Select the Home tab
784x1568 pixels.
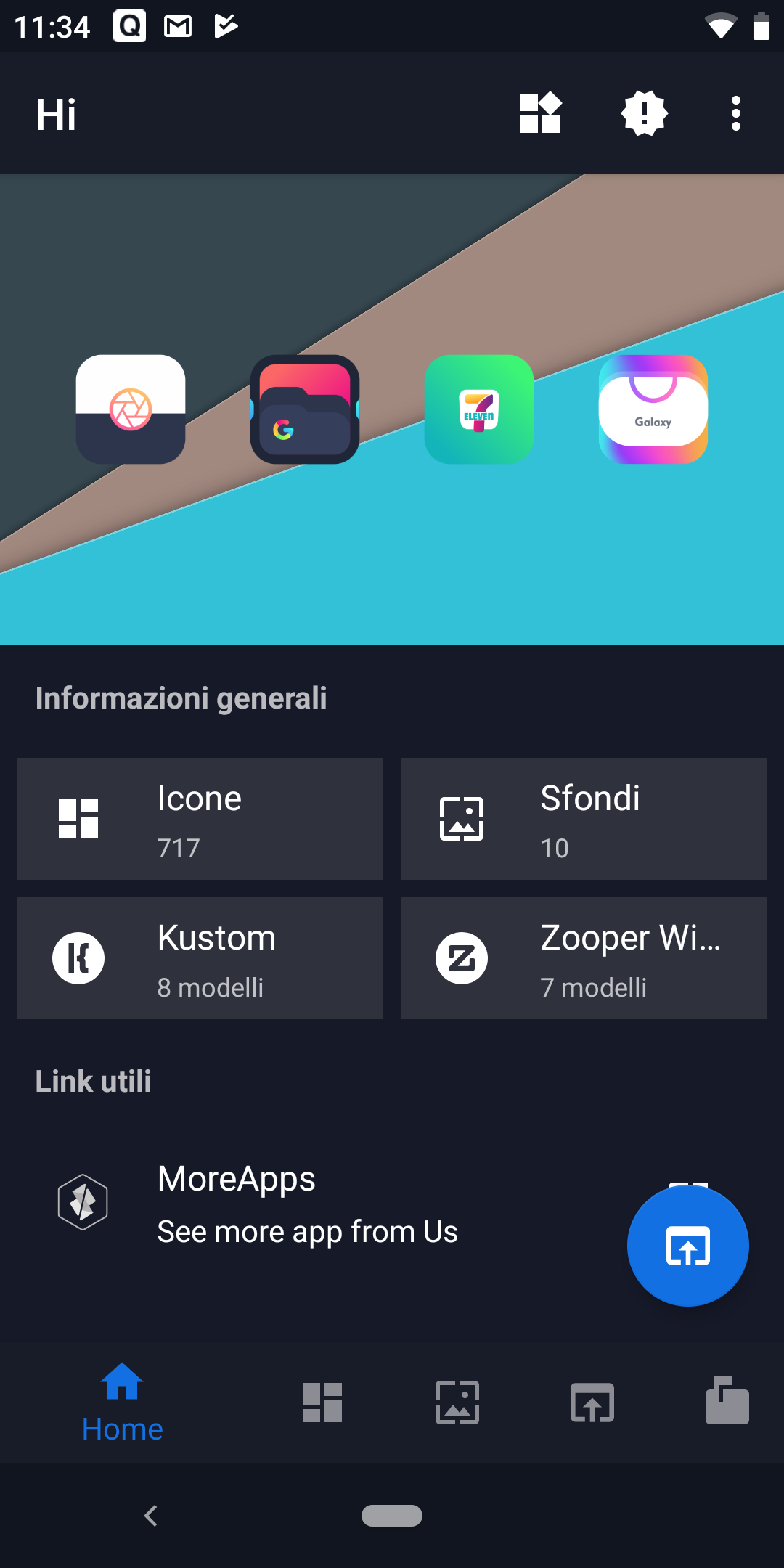point(122,1402)
